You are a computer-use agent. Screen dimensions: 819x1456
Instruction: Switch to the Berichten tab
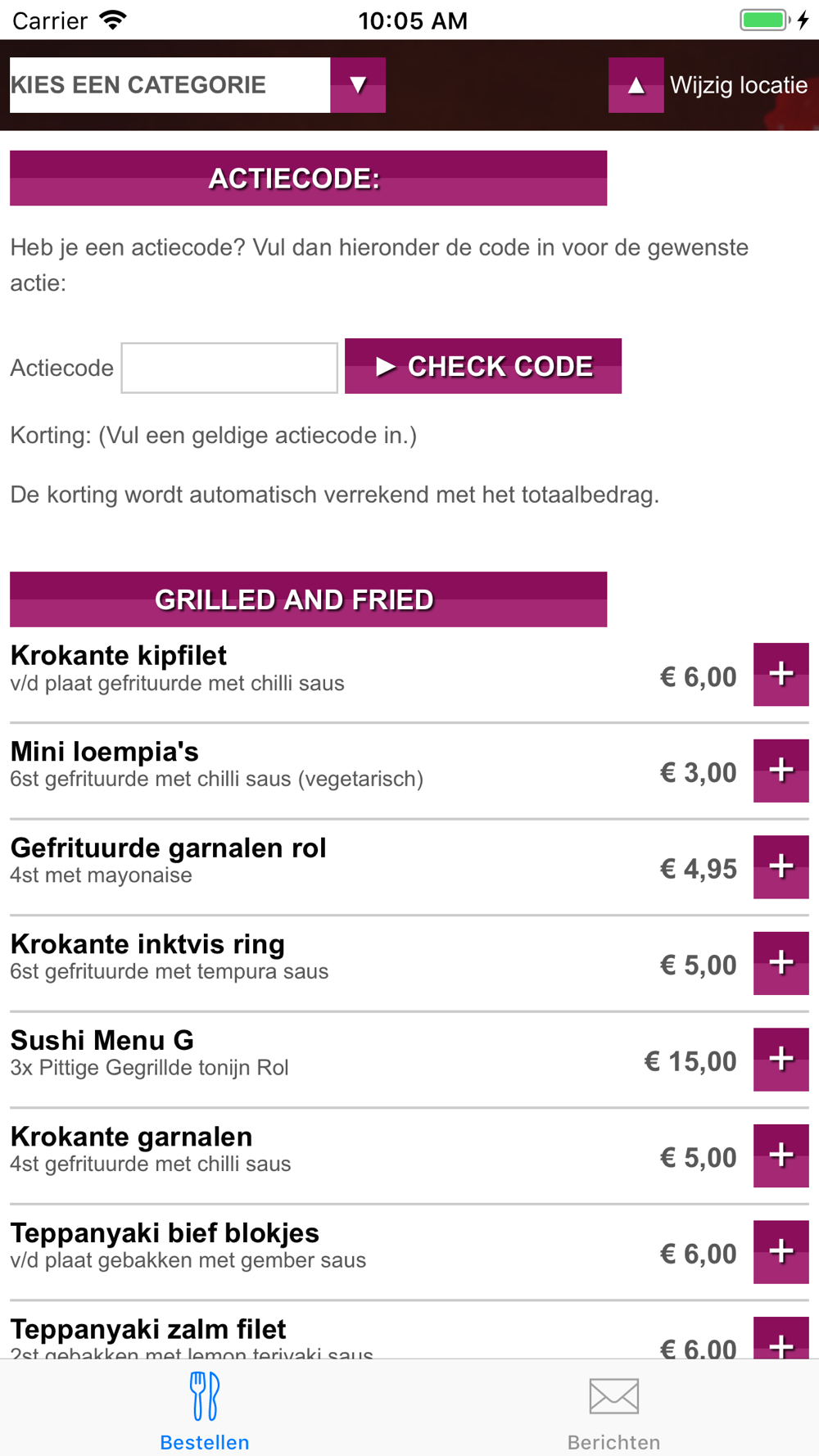pos(614,1410)
